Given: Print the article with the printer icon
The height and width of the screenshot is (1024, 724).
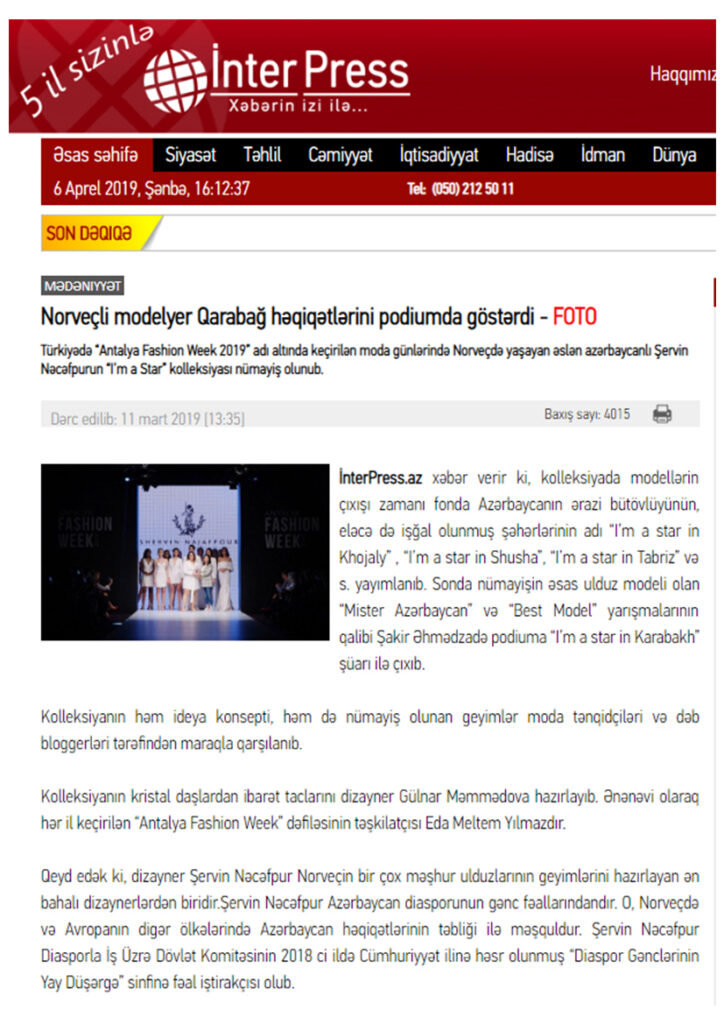Looking at the screenshot, I should (662, 414).
